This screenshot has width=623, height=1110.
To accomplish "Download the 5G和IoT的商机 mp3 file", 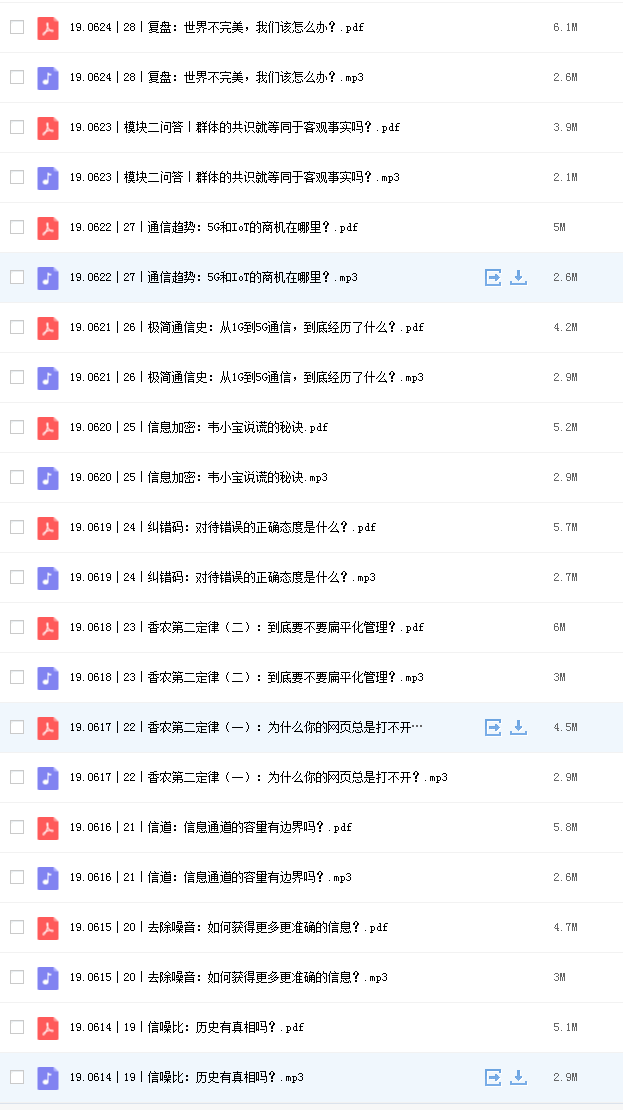I will pos(518,277).
